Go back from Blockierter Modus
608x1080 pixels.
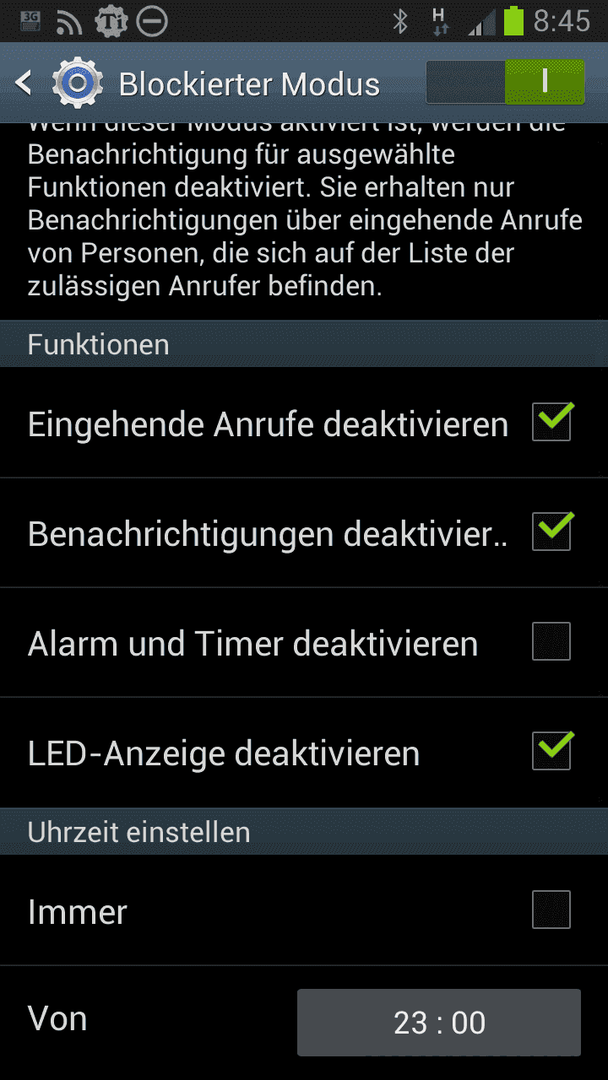pos(23,83)
